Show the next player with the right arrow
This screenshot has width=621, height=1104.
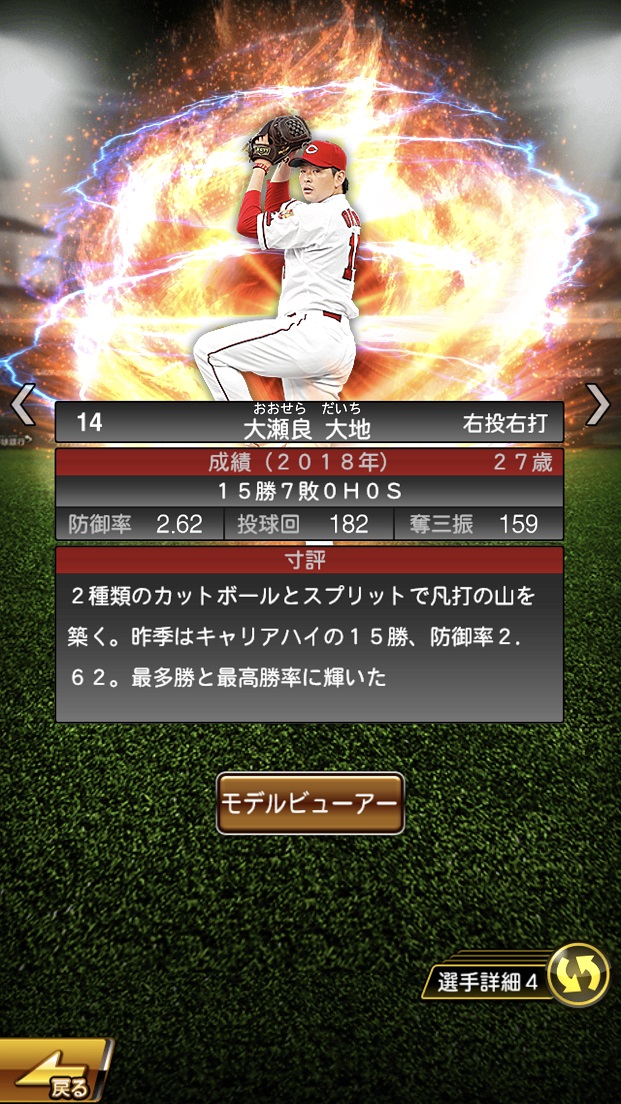coord(597,404)
